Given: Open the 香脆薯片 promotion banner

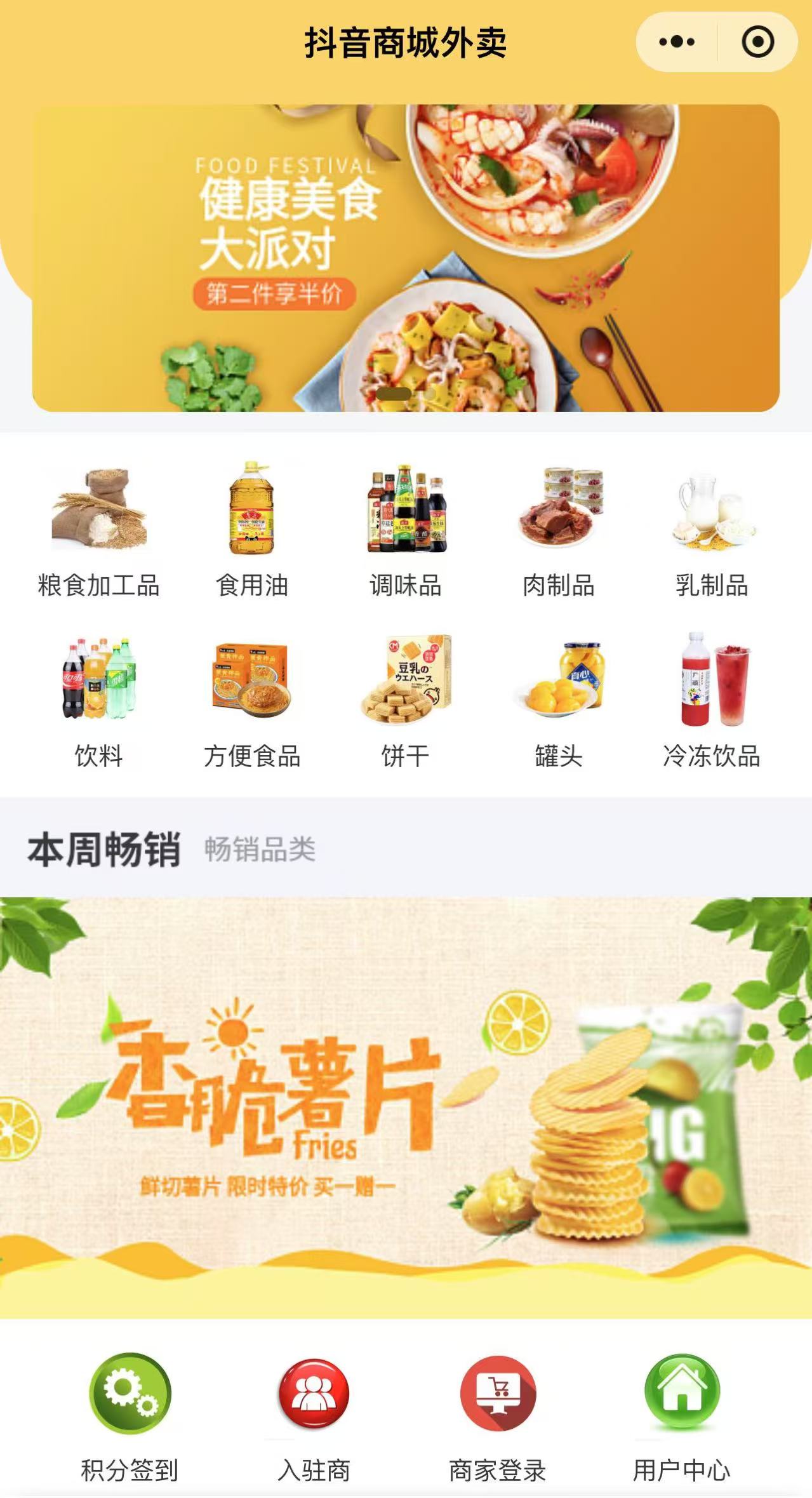Looking at the screenshot, I should tap(406, 1107).
